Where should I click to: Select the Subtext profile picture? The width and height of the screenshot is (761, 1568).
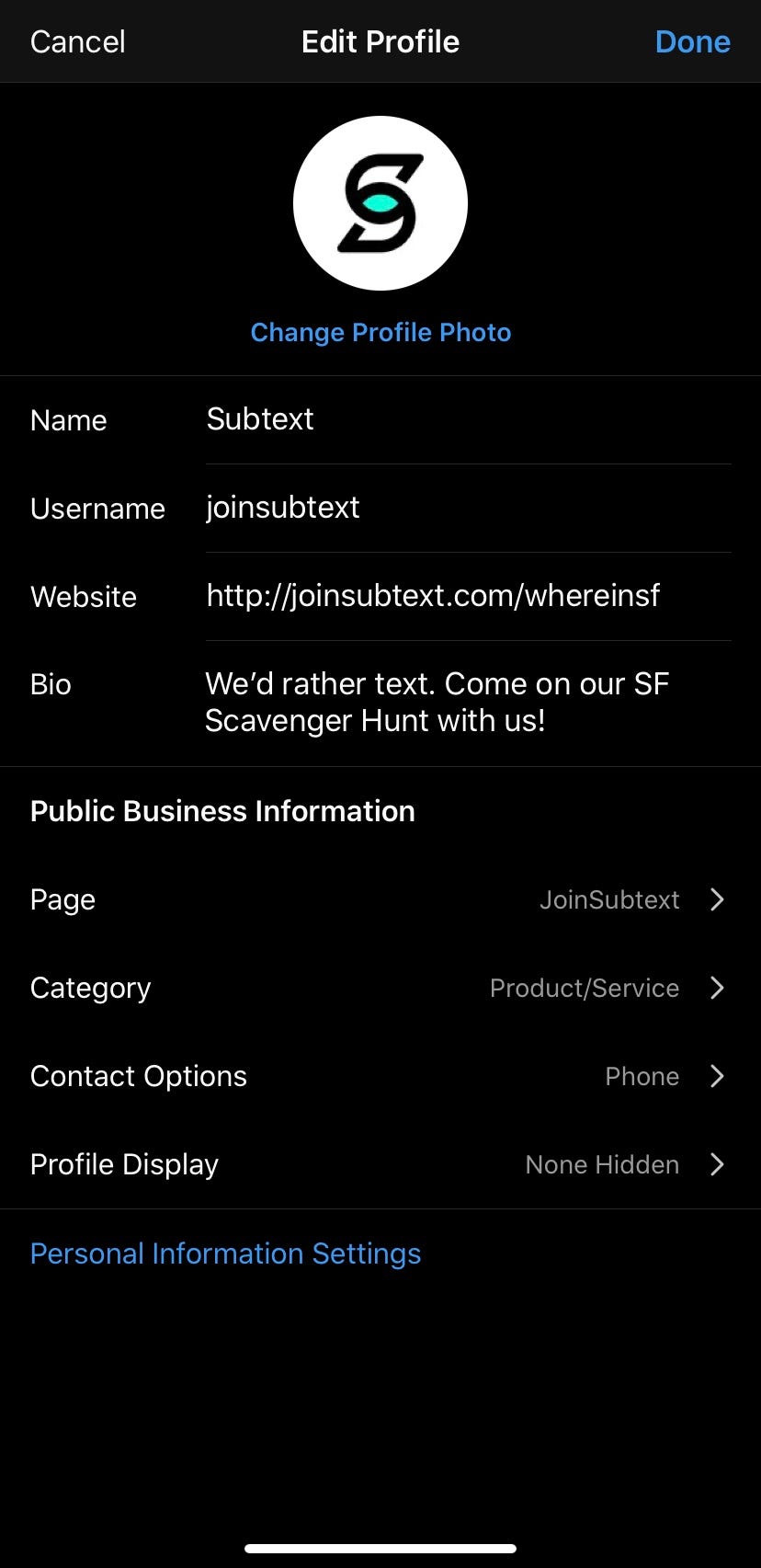380,203
